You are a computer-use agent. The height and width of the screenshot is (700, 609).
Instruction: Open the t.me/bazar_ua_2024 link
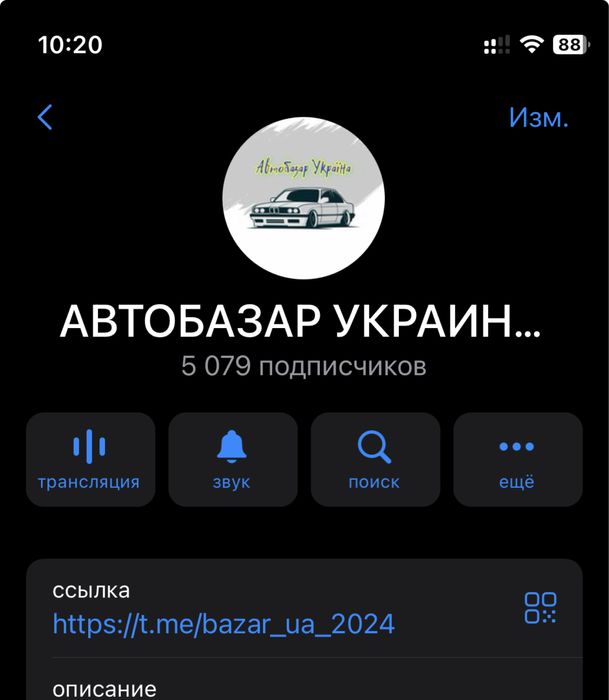coord(224,625)
